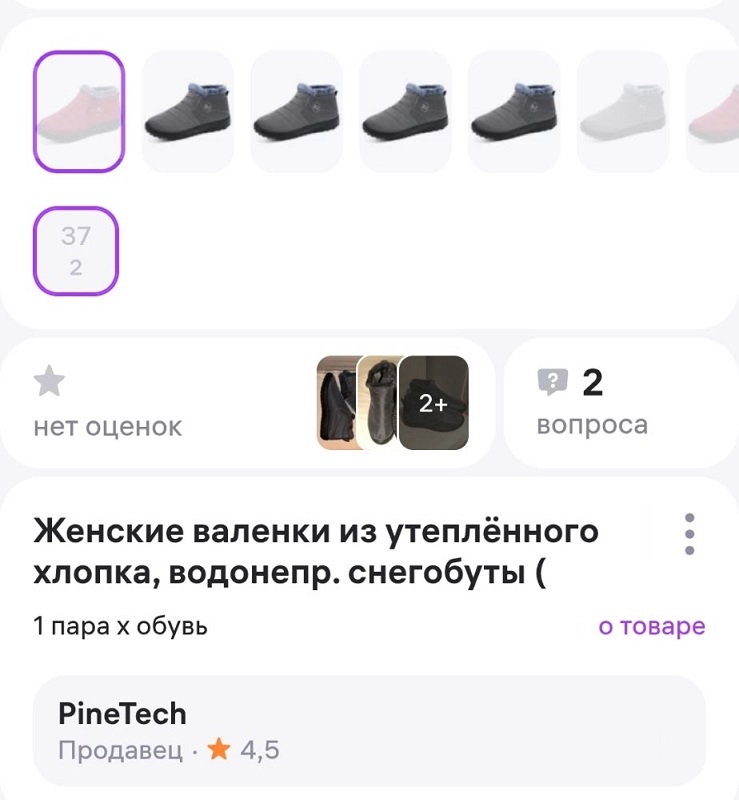Select the highlighted pink boot variant
This screenshot has height=800, width=739.
tap(79, 112)
